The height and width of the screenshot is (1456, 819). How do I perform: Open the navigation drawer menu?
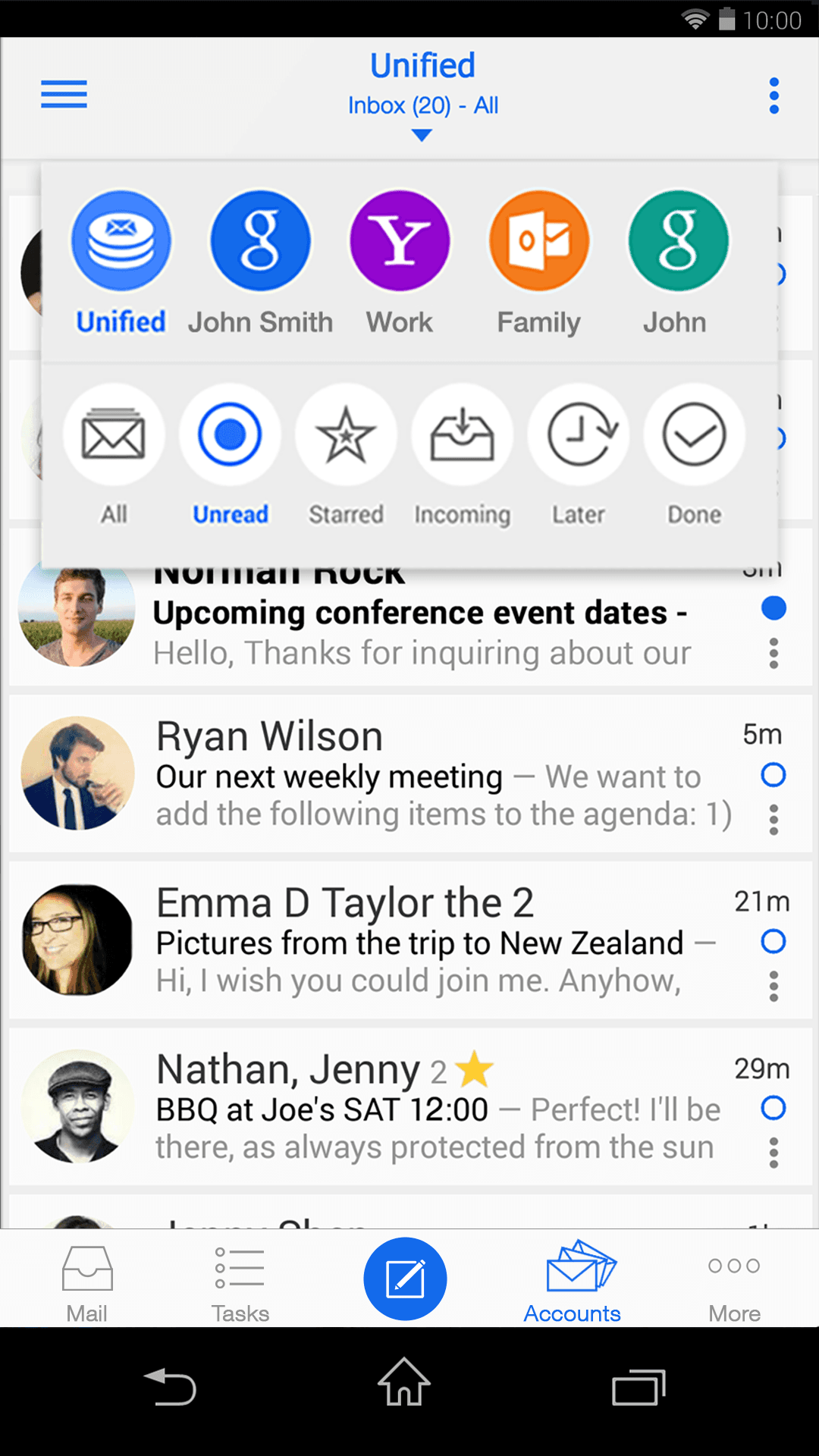[64, 95]
